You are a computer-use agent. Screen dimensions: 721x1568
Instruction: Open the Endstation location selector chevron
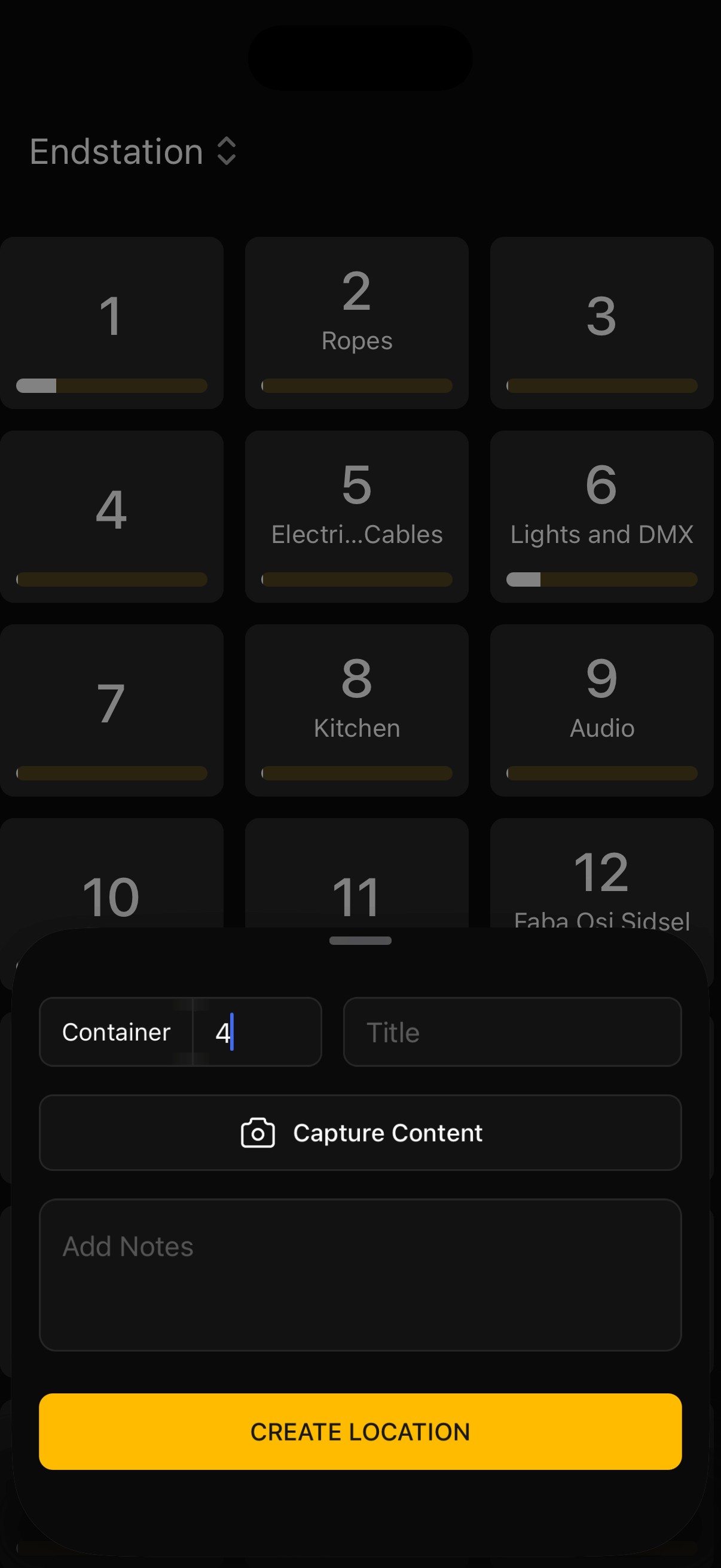click(226, 151)
